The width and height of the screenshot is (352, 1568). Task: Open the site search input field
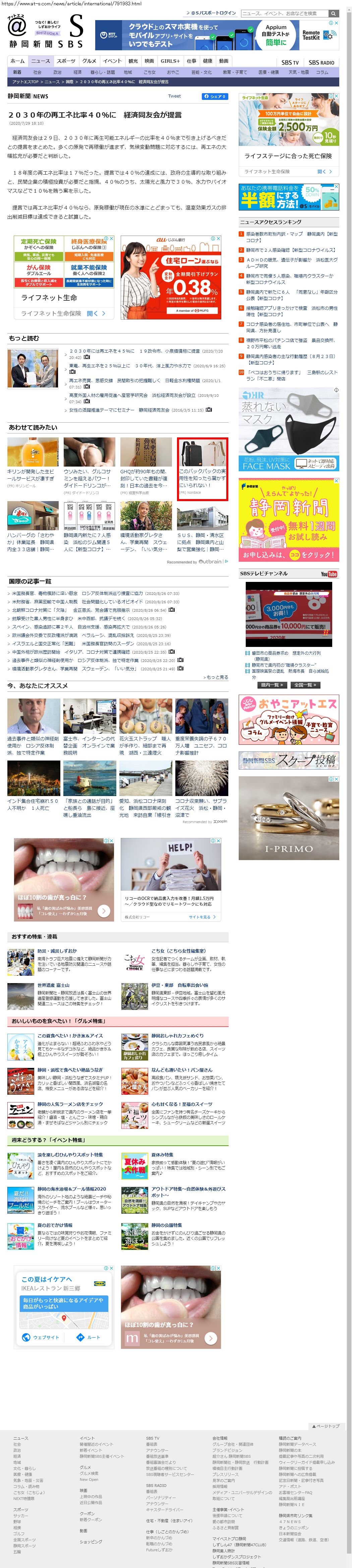(284, 13)
